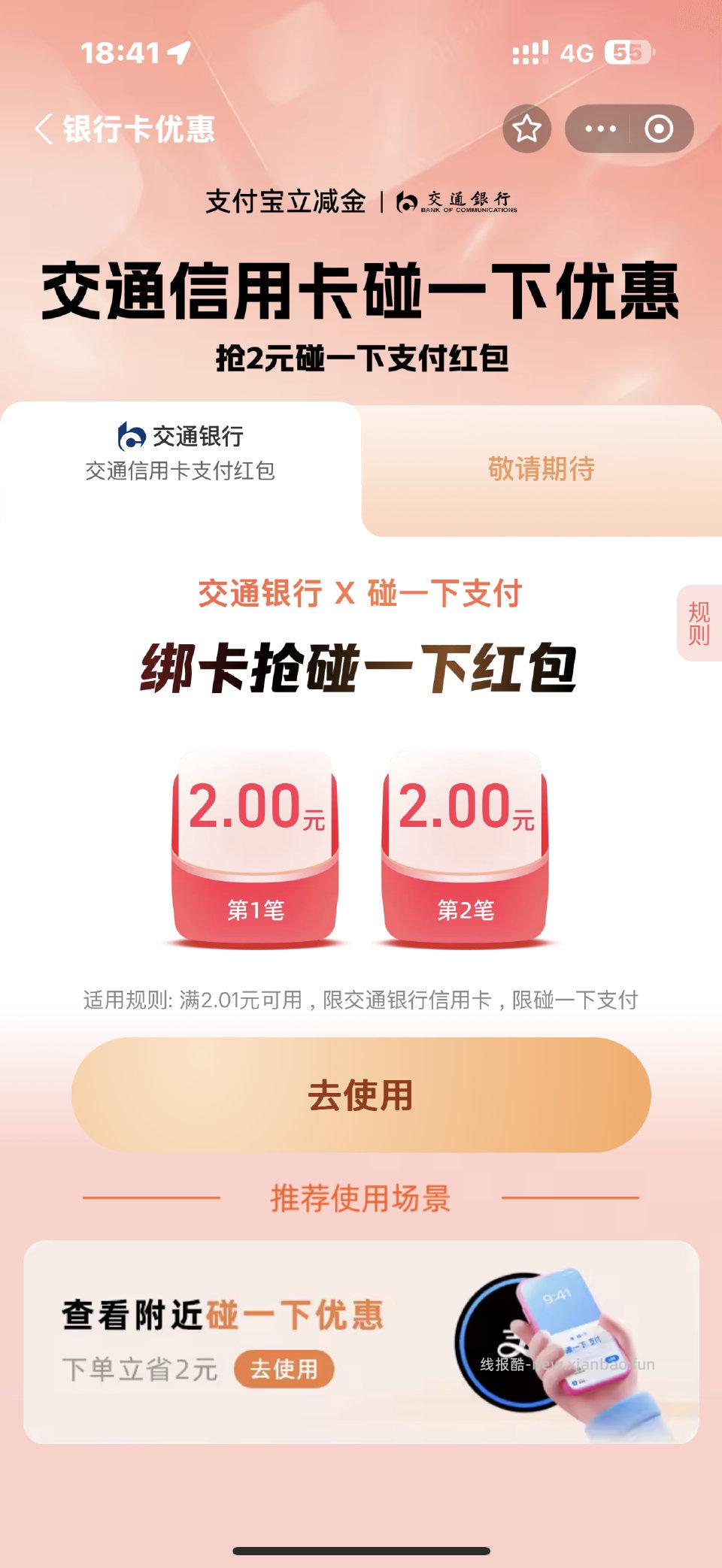Screen dimensions: 722x1568
Task: Open the star favorite icon at top
Action: [x=529, y=128]
